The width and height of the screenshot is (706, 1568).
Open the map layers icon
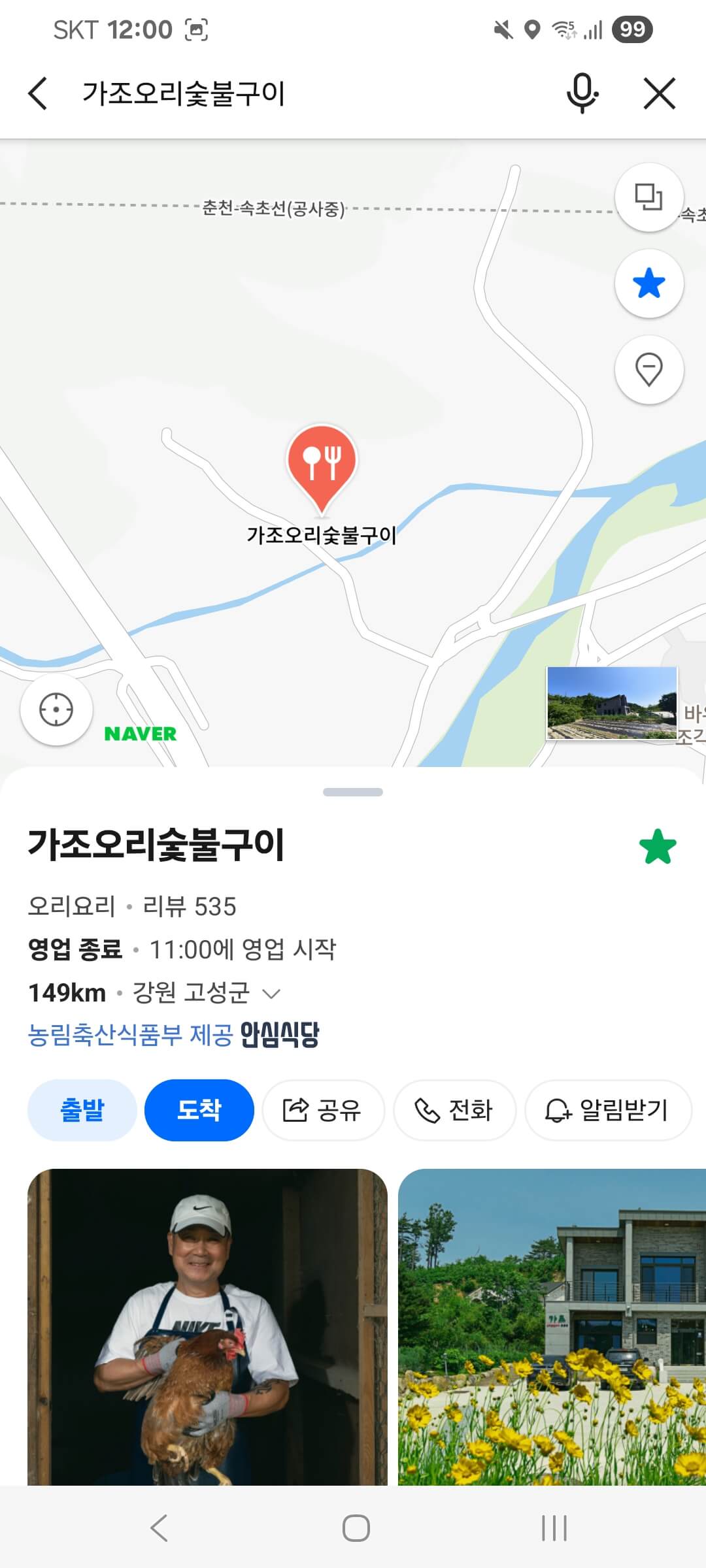pyautogui.click(x=648, y=197)
